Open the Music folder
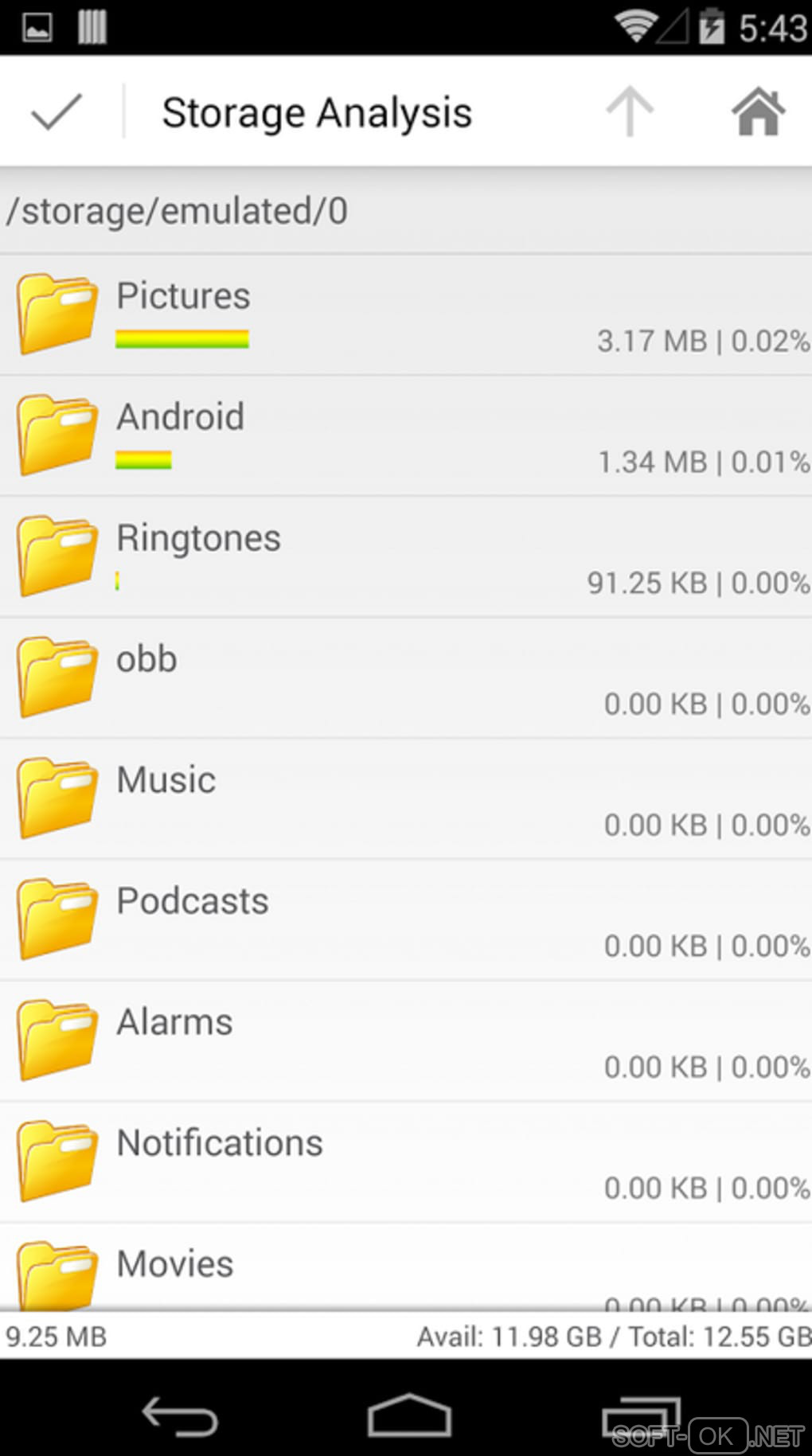 pyautogui.click(x=406, y=799)
